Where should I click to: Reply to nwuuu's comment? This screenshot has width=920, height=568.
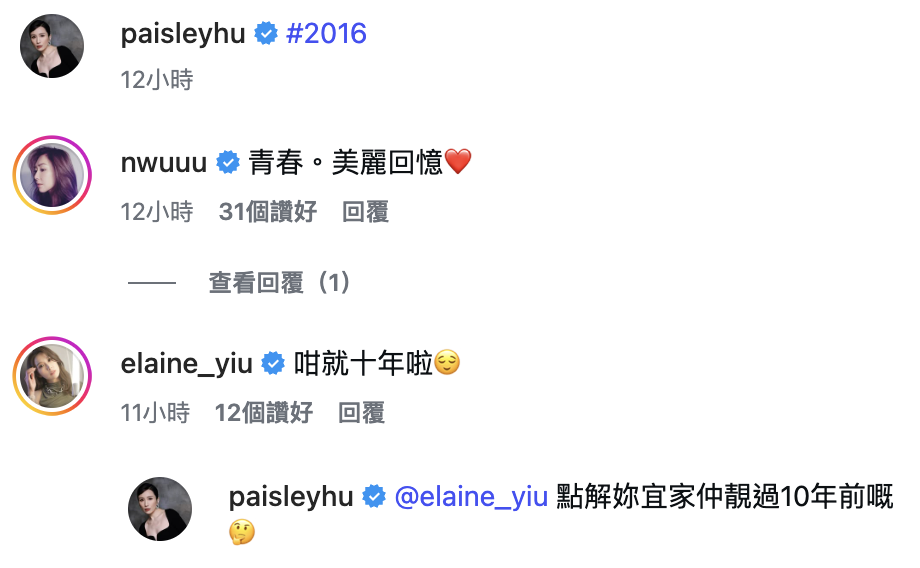pyautogui.click(x=365, y=212)
